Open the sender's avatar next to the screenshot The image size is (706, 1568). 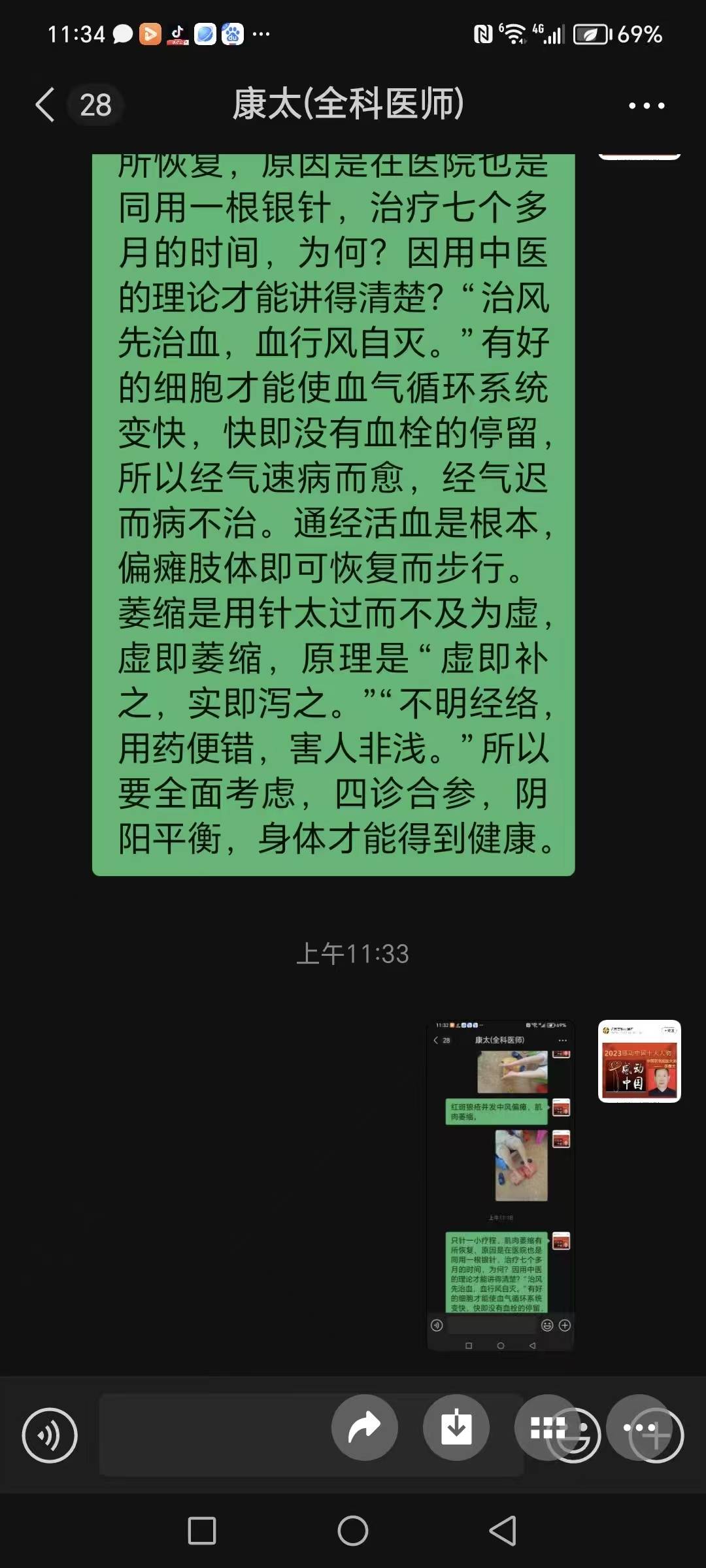[x=639, y=1061]
